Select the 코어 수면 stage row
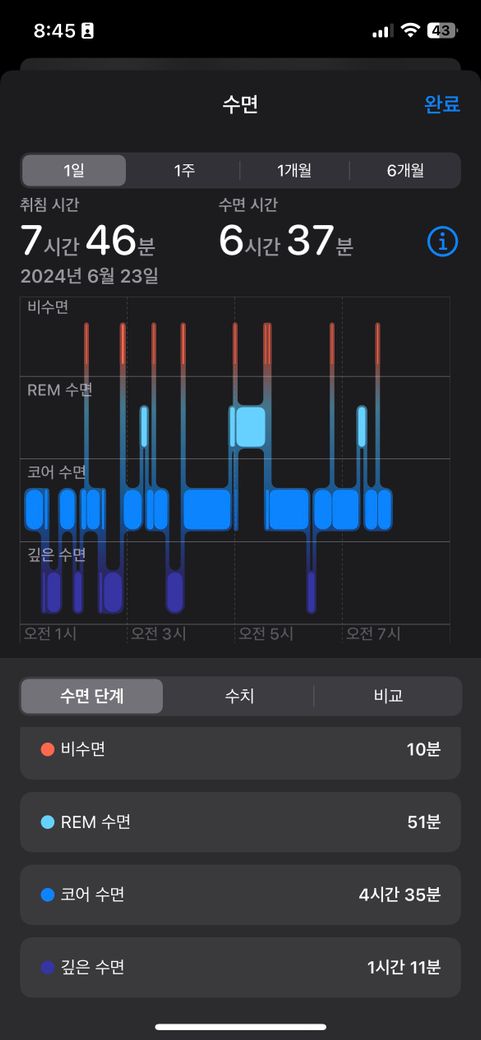 point(240,895)
